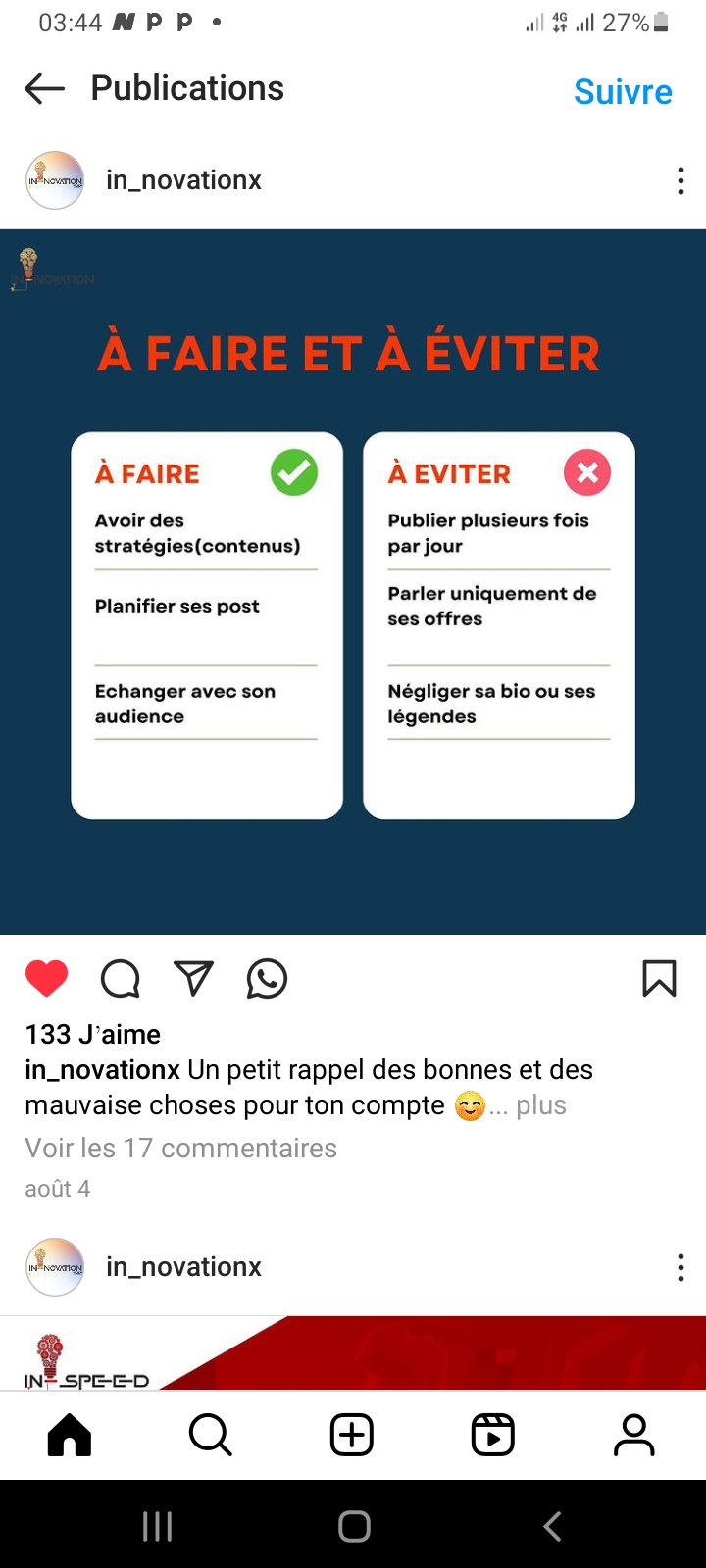Image resolution: width=706 pixels, height=1568 pixels.
Task: Create a new post with plus tab
Action: coord(352,1435)
